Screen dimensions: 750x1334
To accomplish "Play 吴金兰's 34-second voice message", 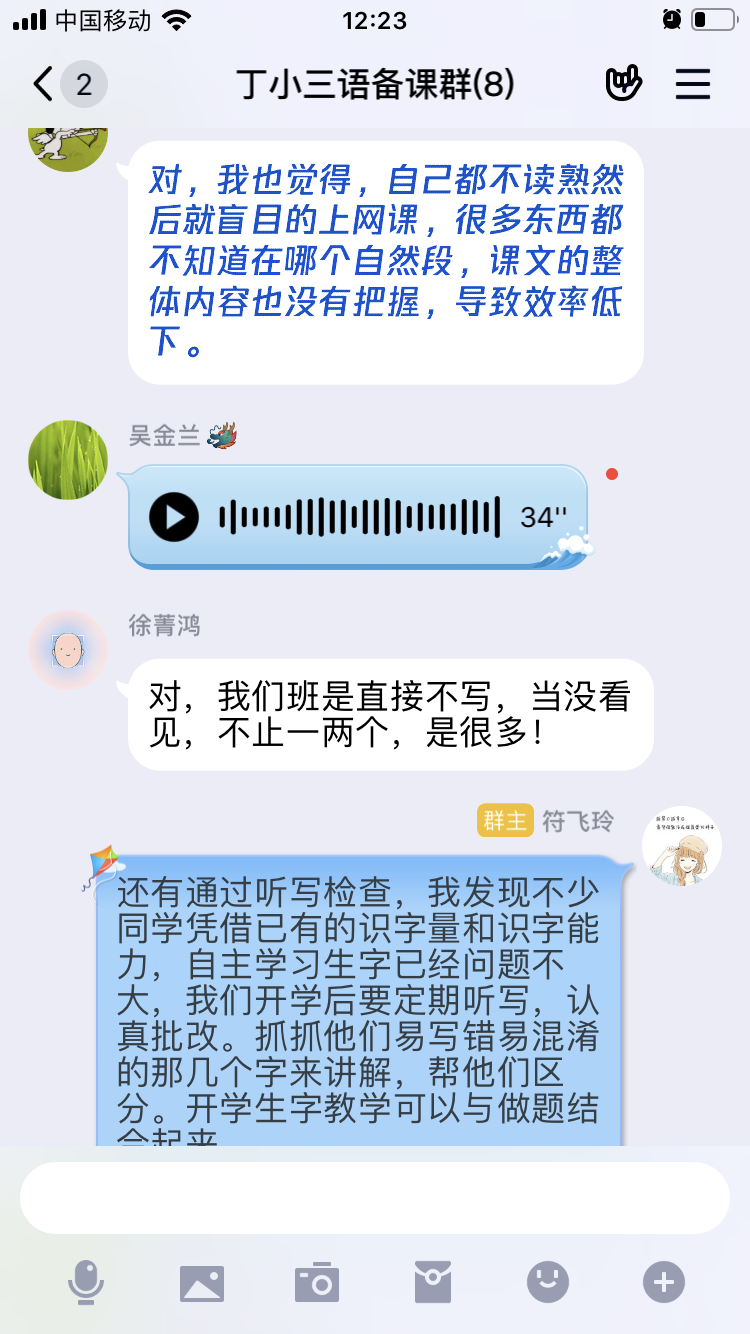I will [x=175, y=517].
